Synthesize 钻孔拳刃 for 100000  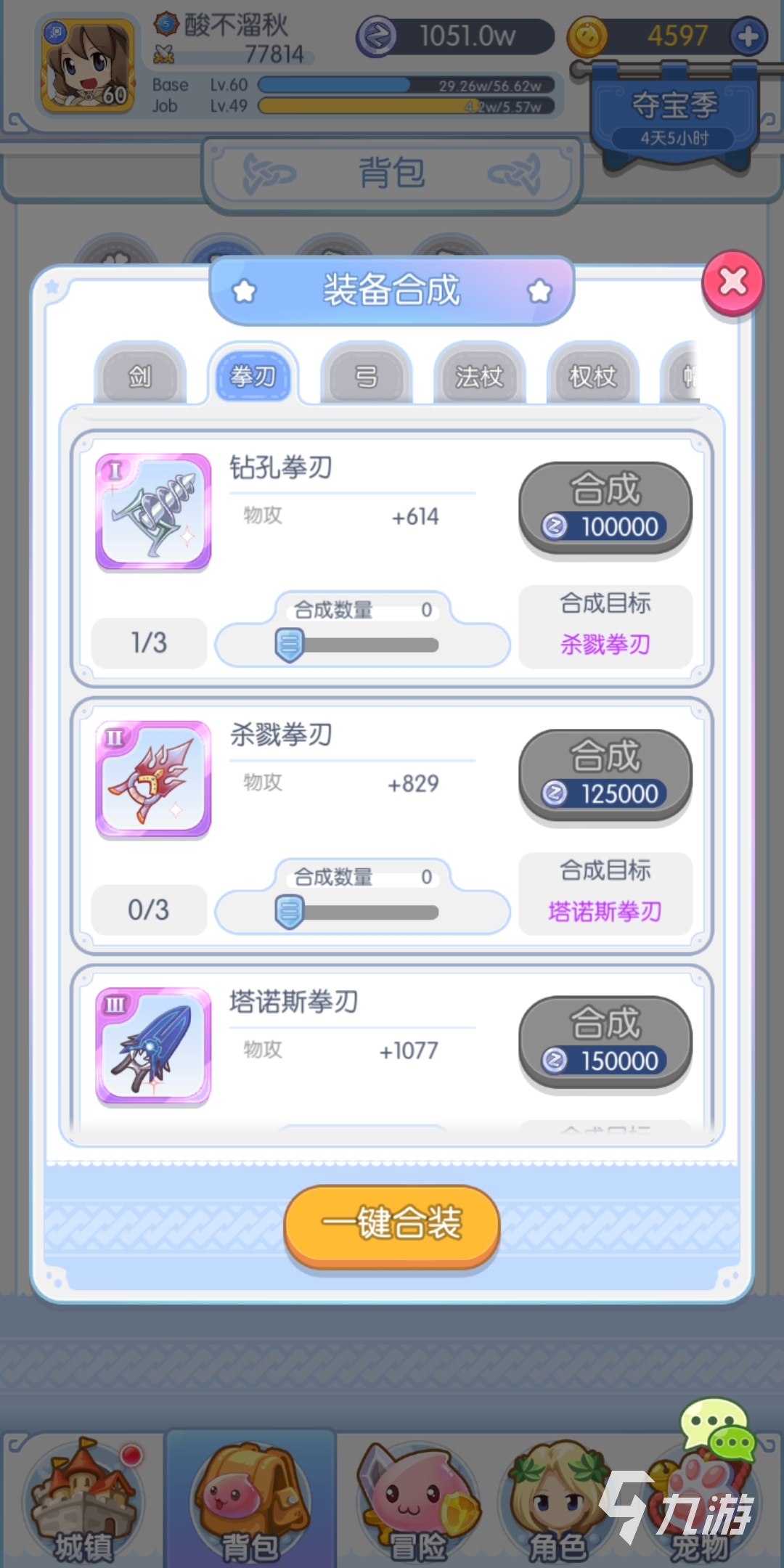point(605,508)
